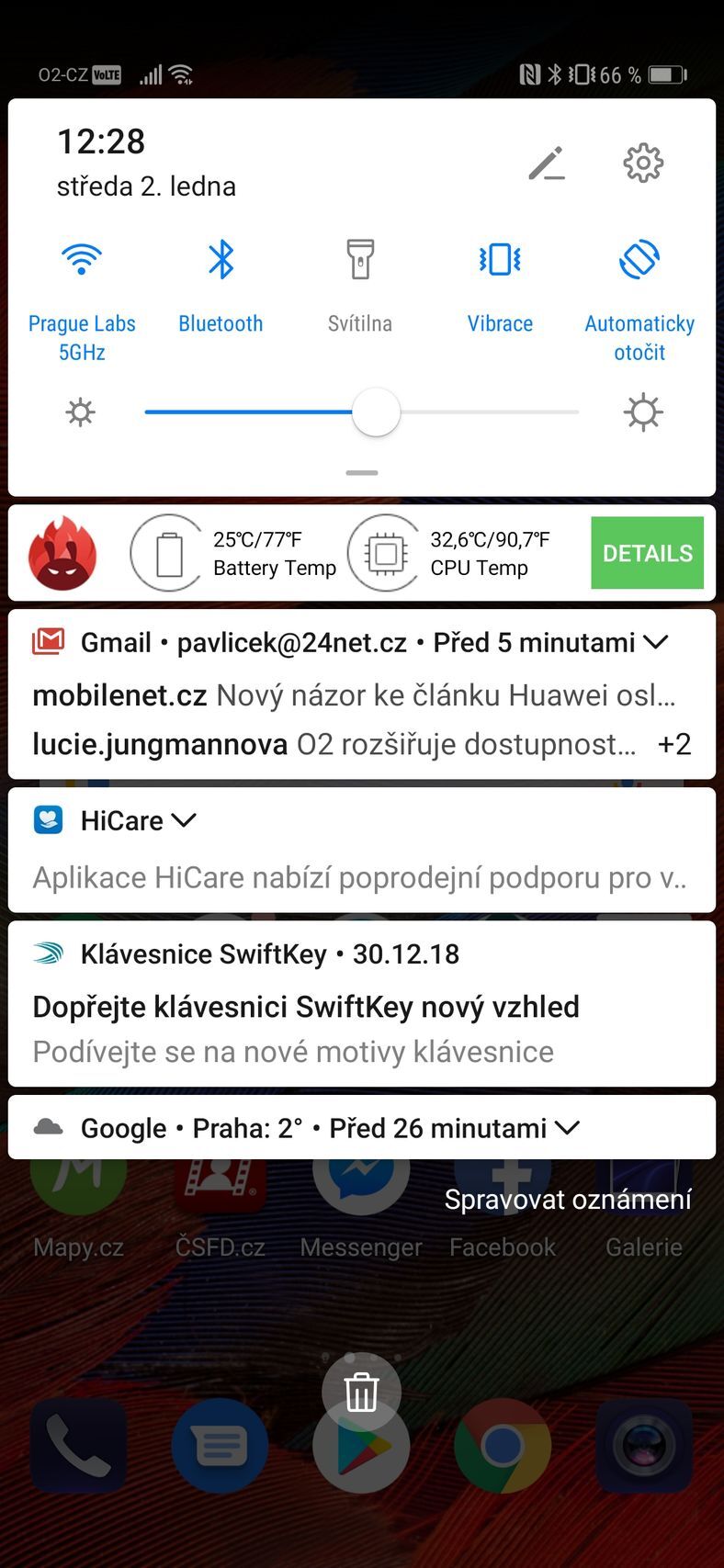The width and height of the screenshot is (724, 1568).
Task: Tap the green DETAILS button
Action: pos(647,552)
